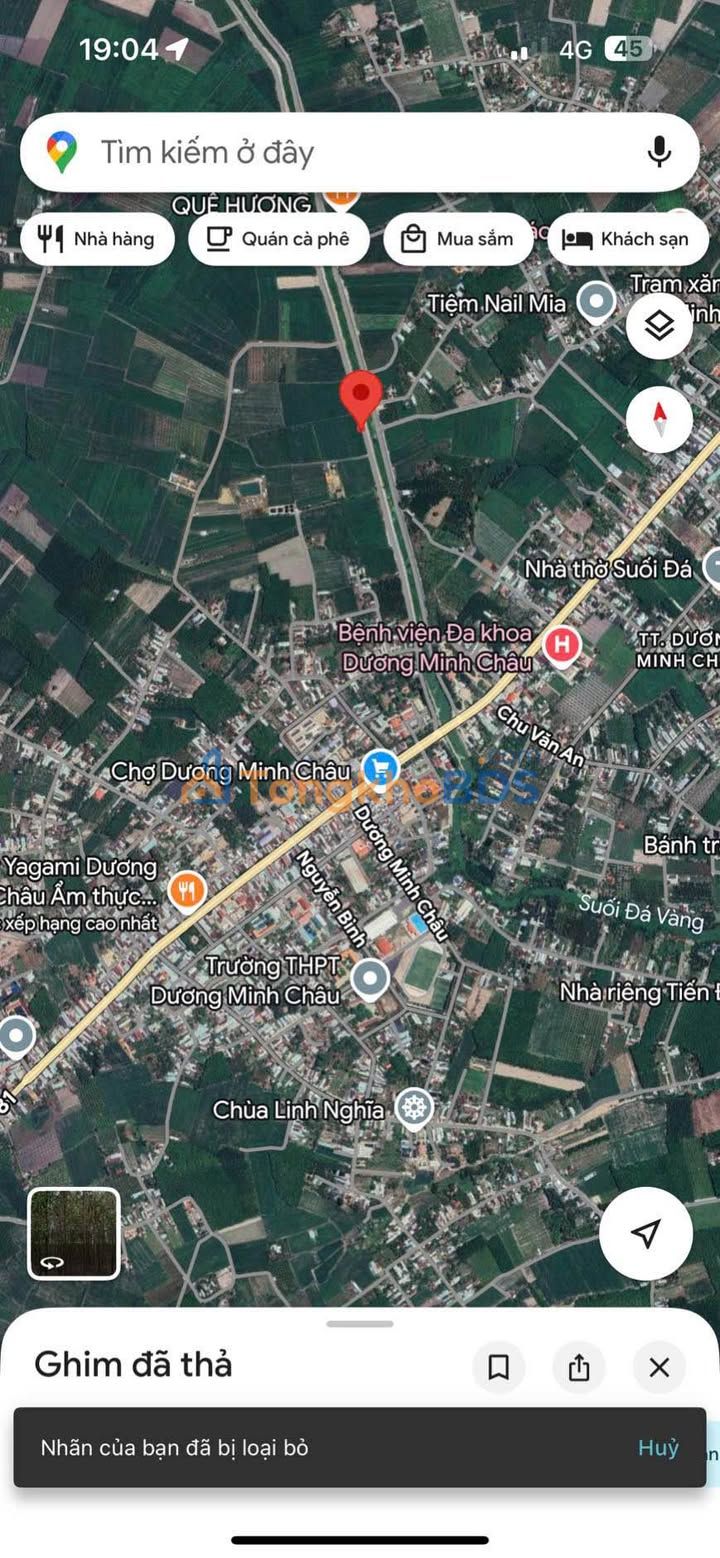Start voice search with the microphone
The height and width of the screenshot is (1558, 720).
pos(658,153)
